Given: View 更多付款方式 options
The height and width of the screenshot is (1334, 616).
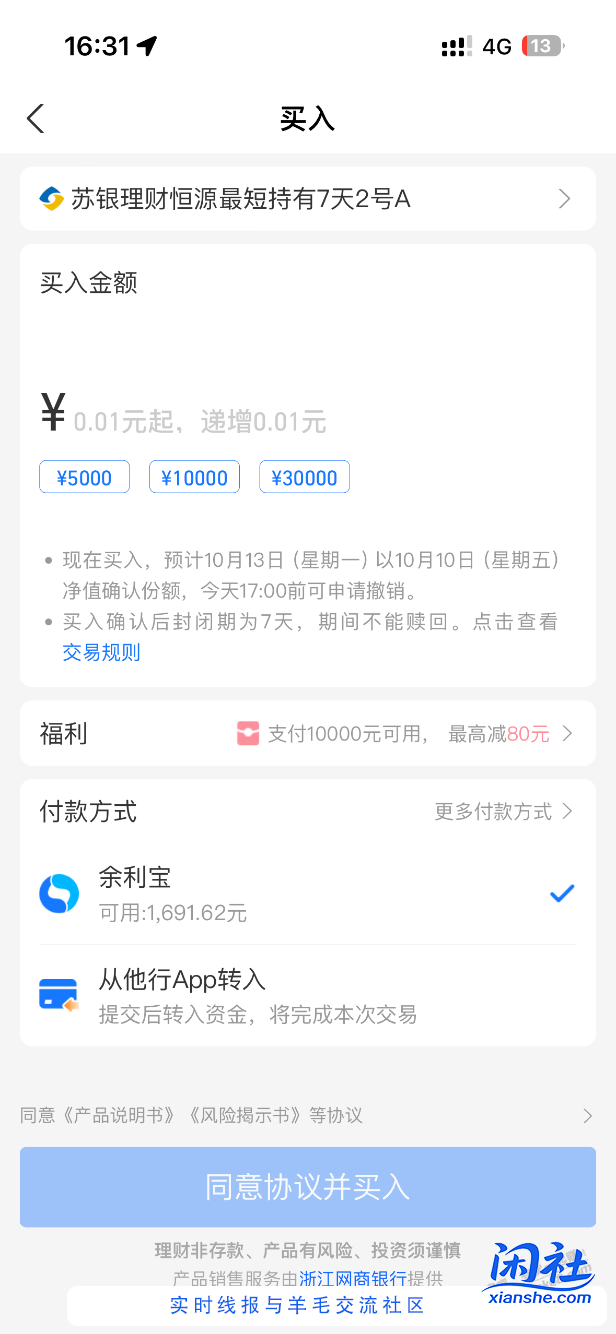Looking at the screenshot, I should click(503, 811).
